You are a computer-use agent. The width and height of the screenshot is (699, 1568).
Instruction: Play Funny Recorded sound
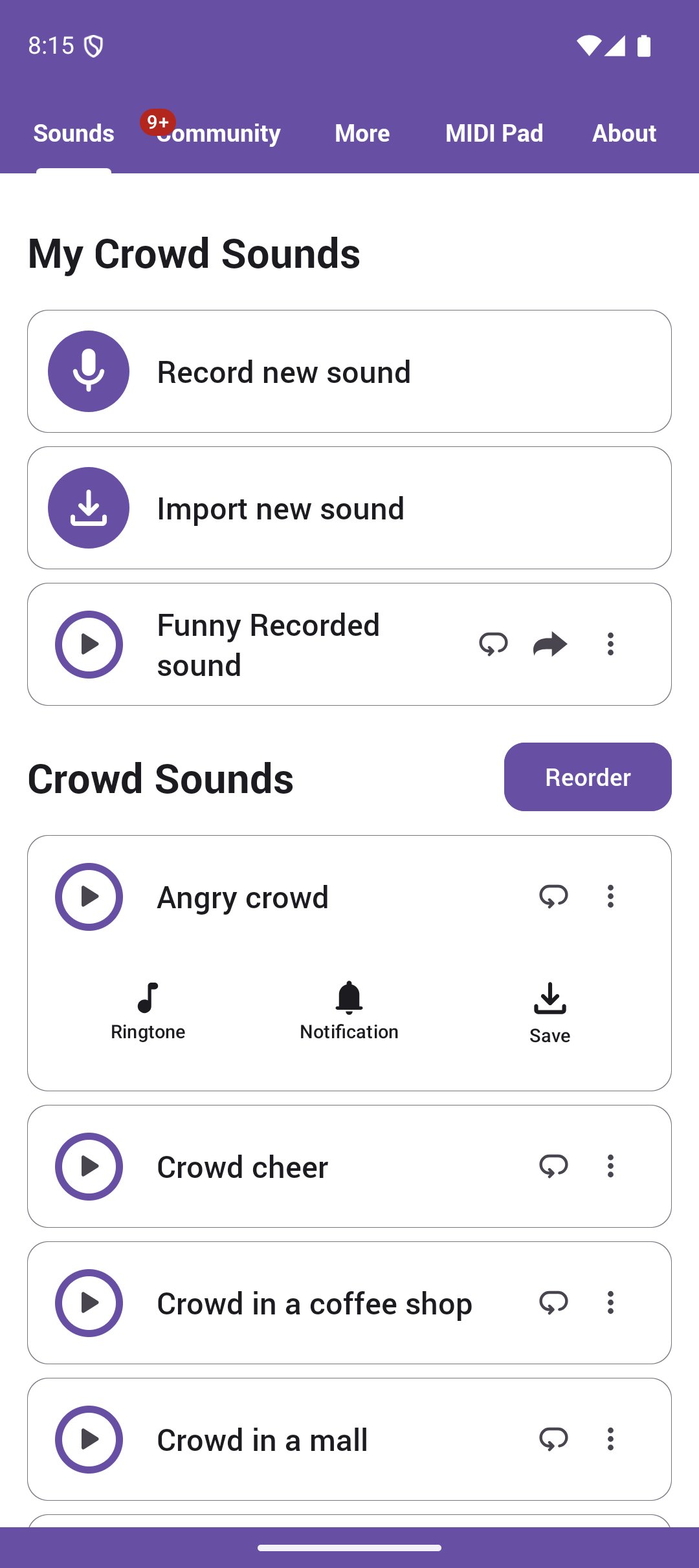click(x=89, y=644)
